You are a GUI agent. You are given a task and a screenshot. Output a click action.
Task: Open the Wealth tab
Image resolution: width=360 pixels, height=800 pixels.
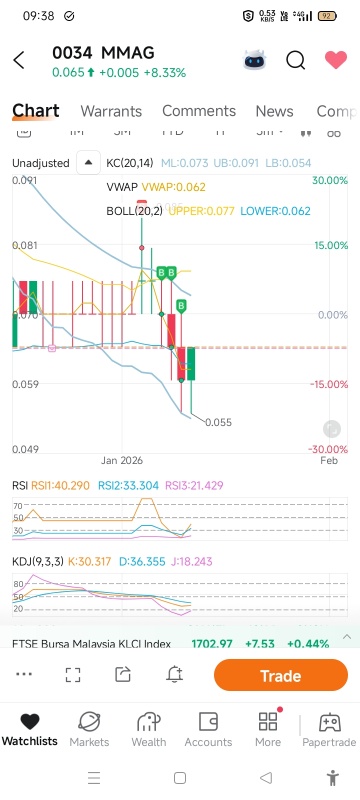[149, 730]
